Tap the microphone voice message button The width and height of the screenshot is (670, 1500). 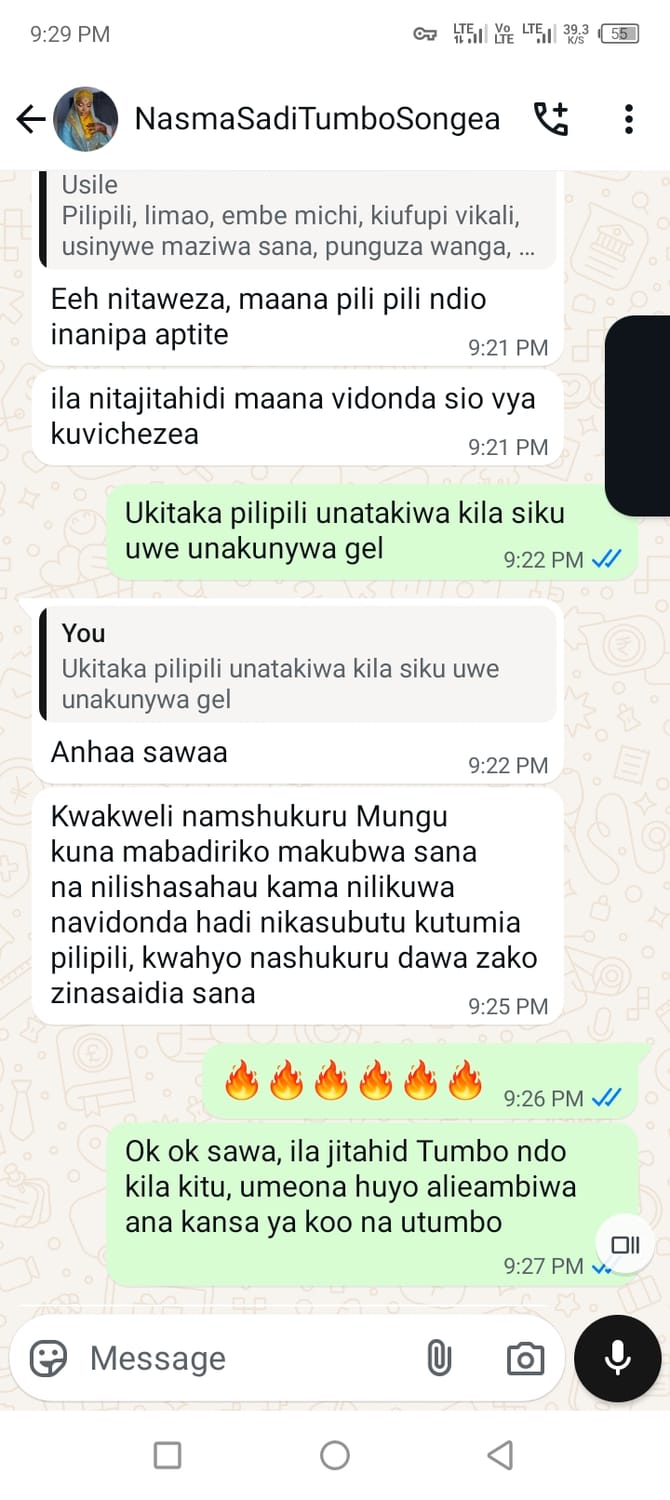click(617, 1358)
